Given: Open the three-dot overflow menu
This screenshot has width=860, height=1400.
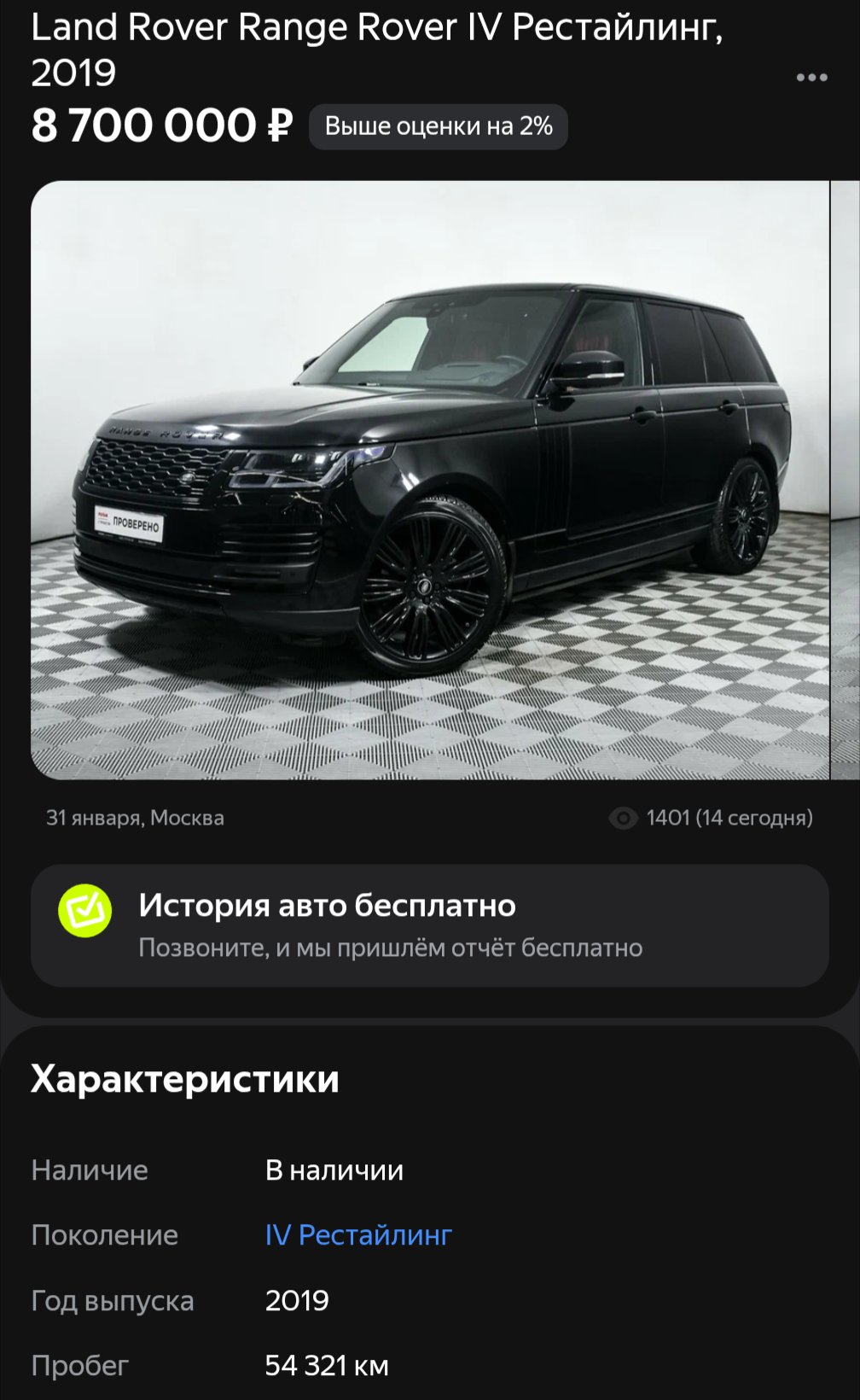Looking at the screenshot, I should click(811, 78).
